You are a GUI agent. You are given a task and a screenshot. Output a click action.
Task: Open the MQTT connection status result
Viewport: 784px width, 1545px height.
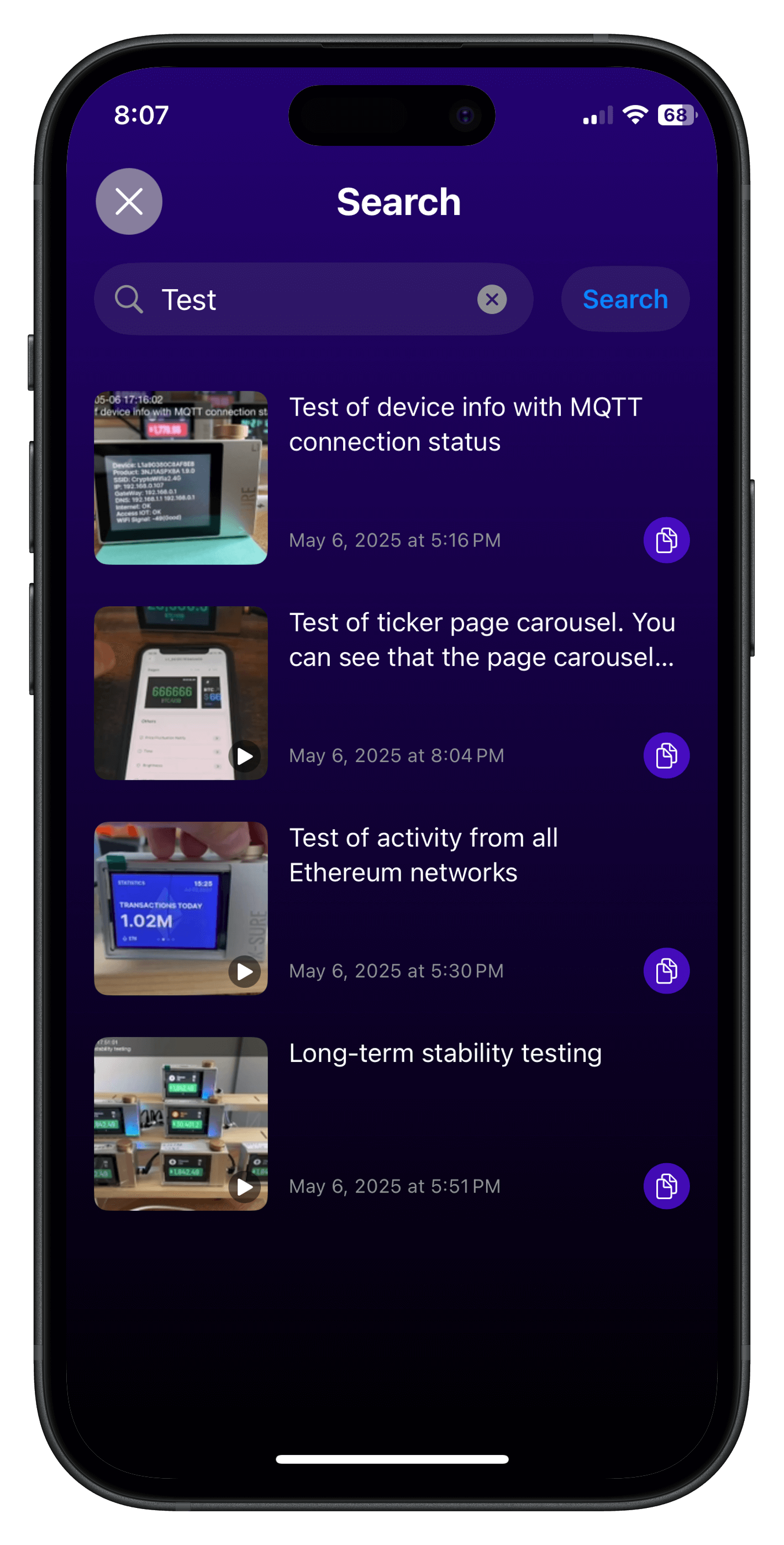[x=465, y=424]
